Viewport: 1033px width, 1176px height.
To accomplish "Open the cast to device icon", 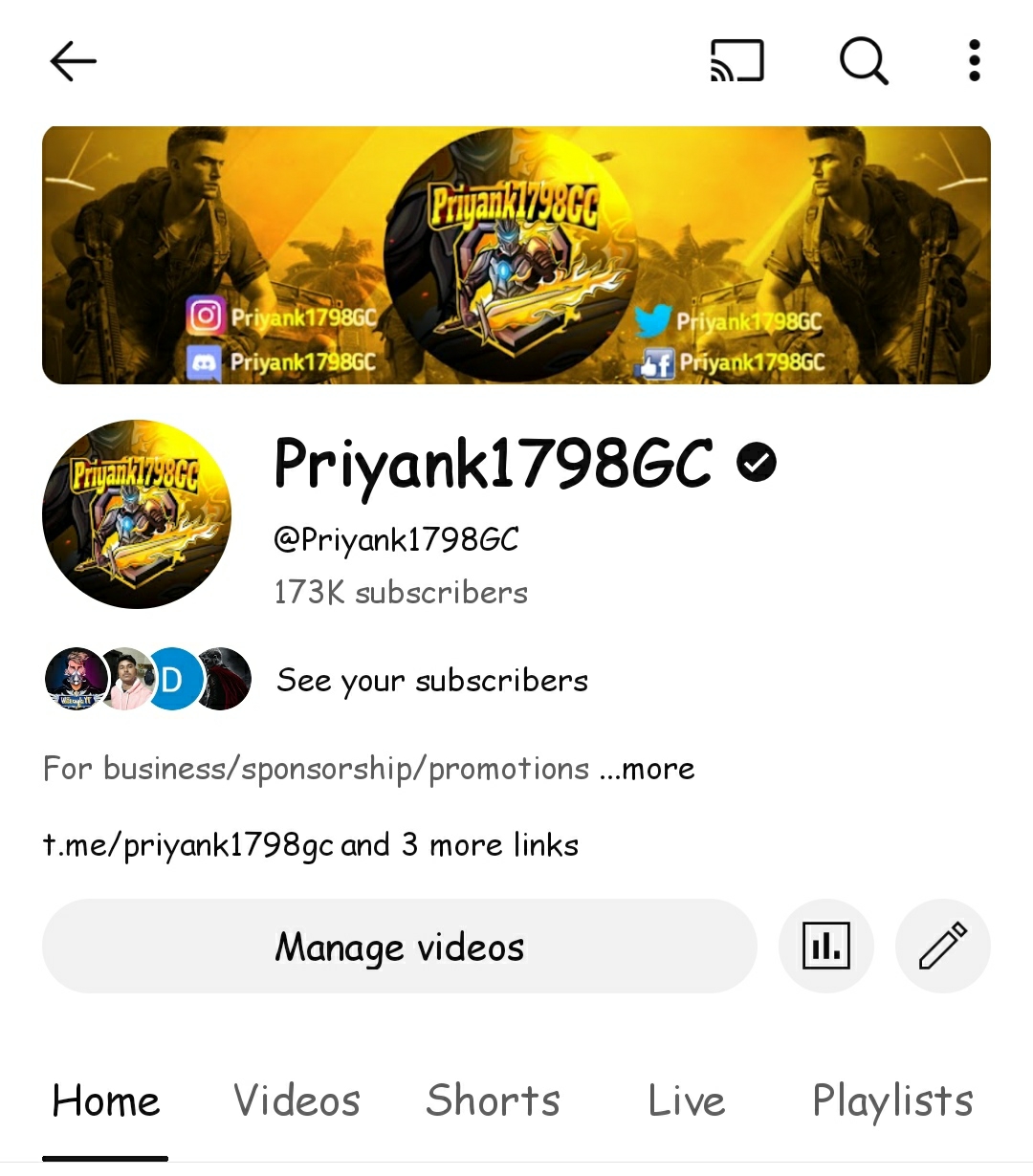I will click(736, 61).
